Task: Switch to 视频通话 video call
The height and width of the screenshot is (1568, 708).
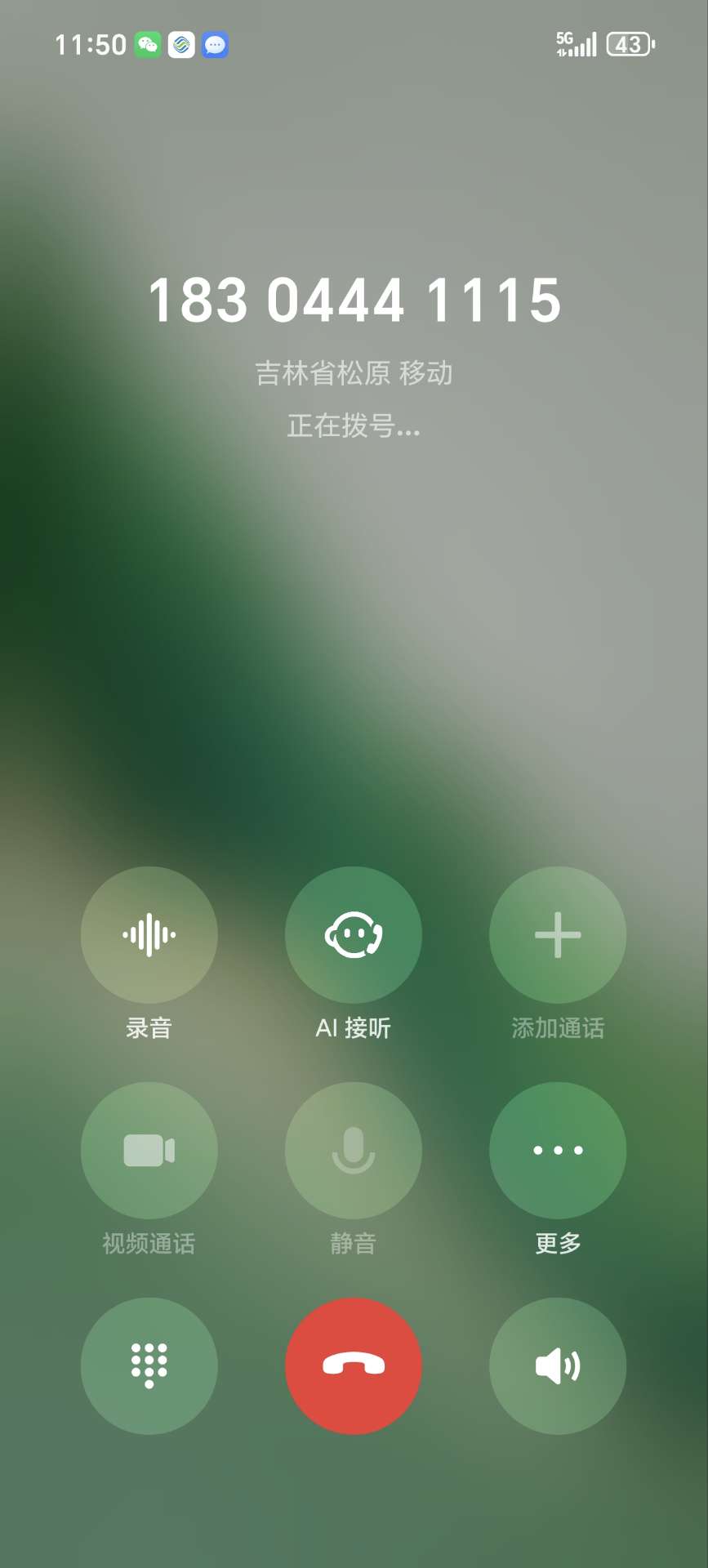Action: (149, 1151)
